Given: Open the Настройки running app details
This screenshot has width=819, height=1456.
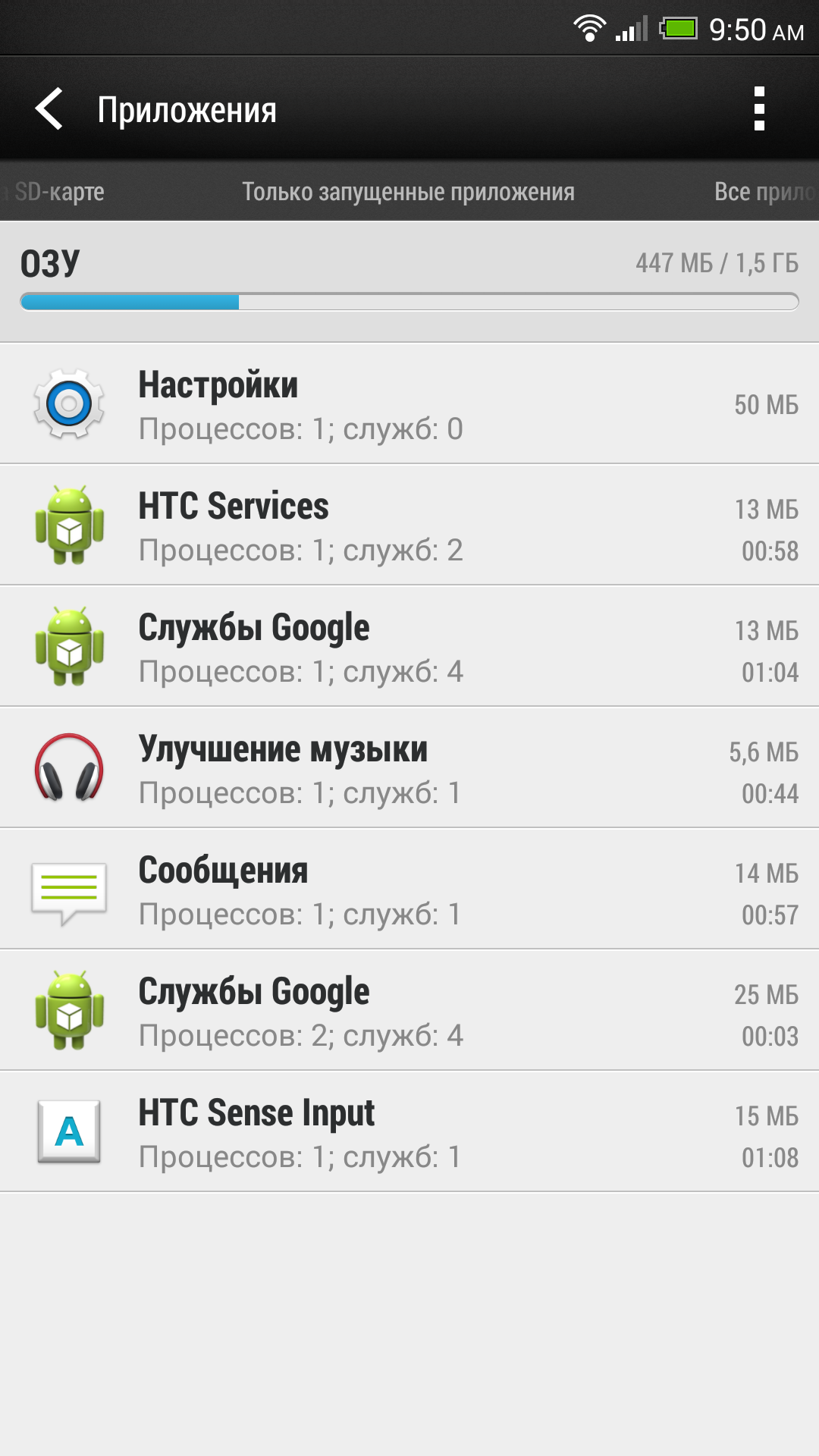Looking at the screenshot, I should click(409, 404).
